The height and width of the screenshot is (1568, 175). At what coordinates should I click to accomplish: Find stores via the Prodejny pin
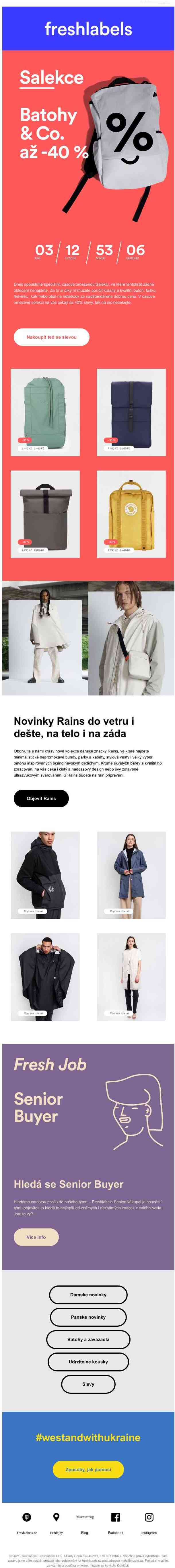pos(56,1522)
